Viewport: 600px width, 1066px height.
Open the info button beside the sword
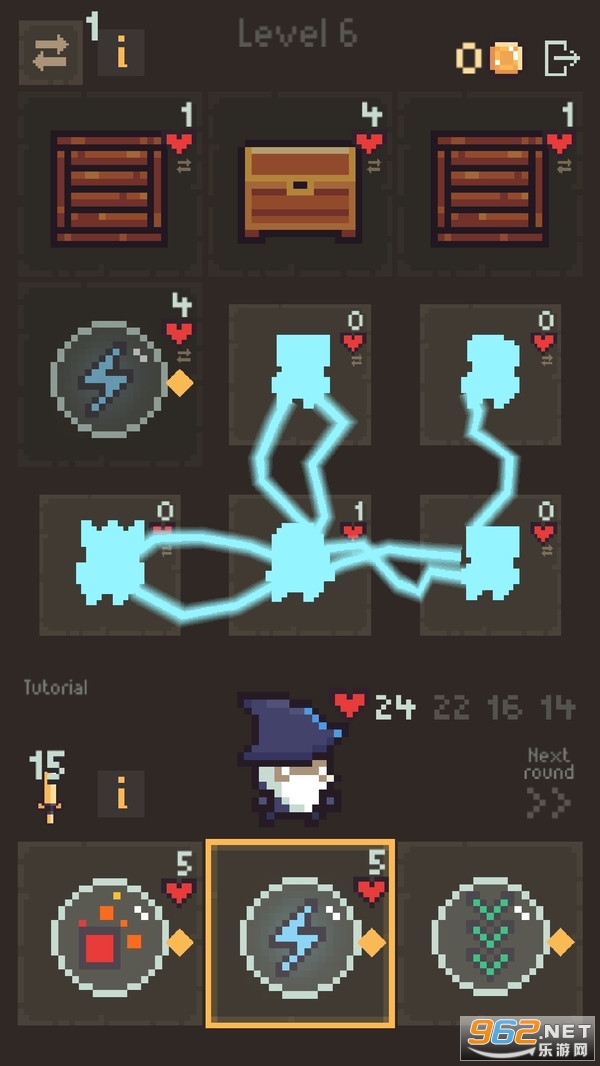tap(121, 796)
